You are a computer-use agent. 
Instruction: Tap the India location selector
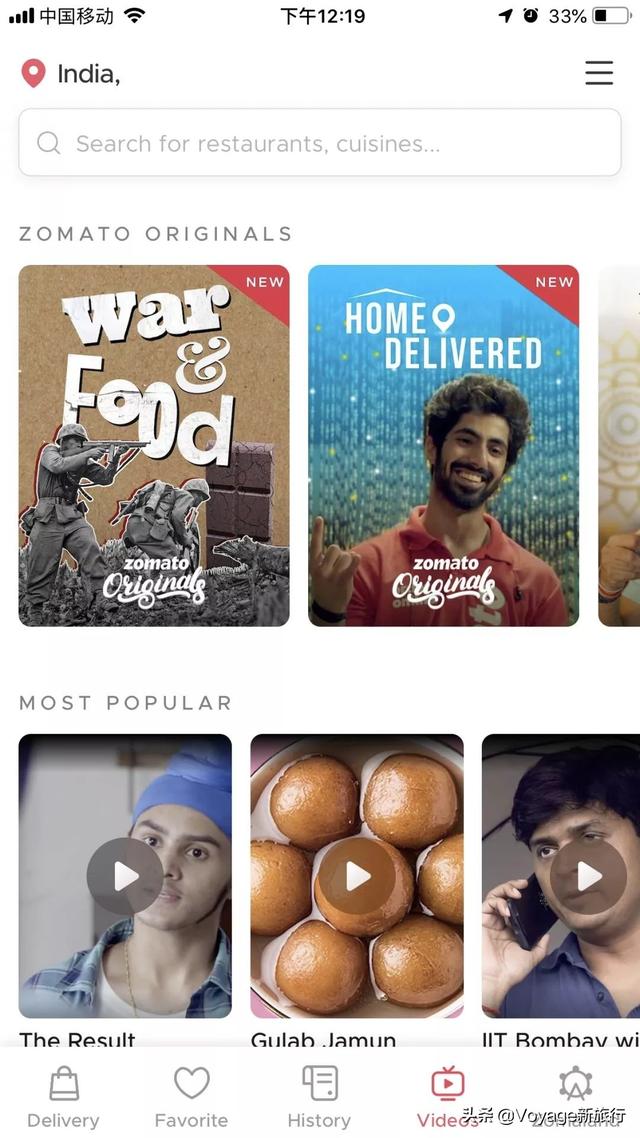[72, 73]
